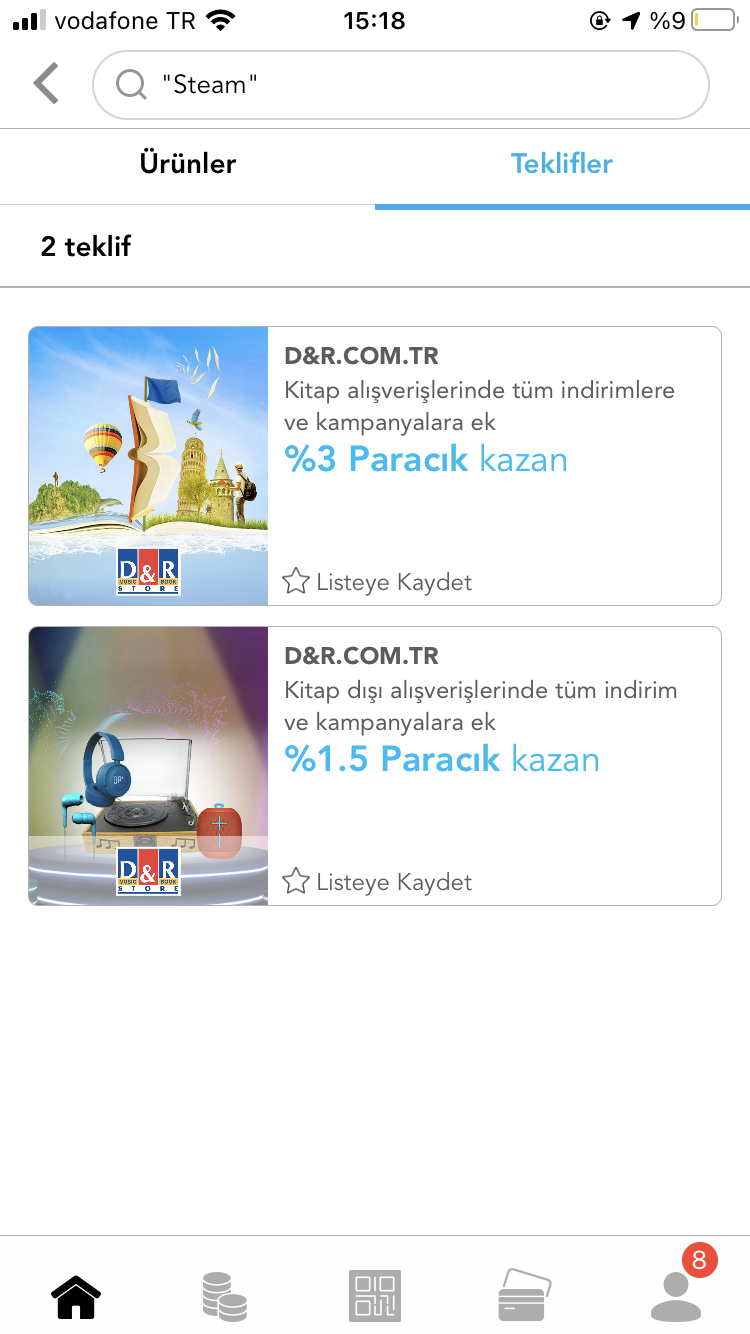Save the %3 Paracık offer to list
The image size is (750, 1334).
click(378, 582)
